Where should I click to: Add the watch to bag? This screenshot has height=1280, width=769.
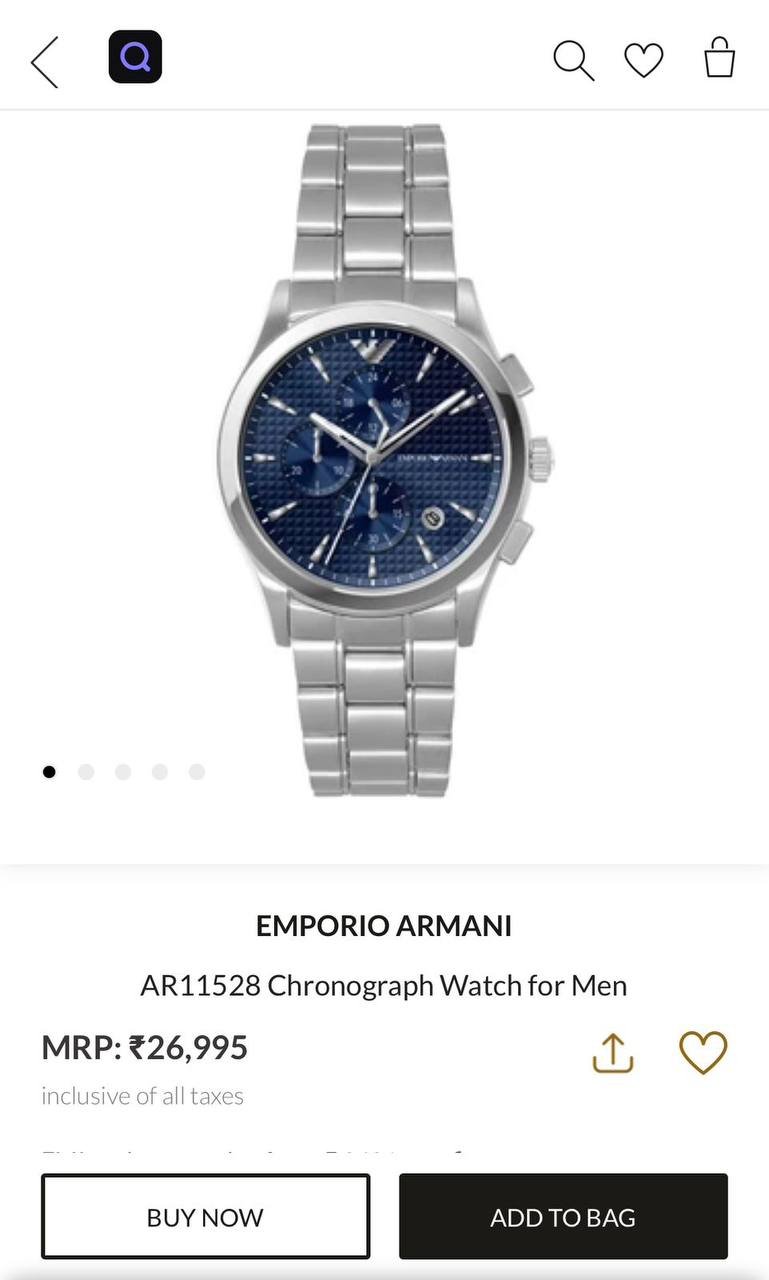point(563,1216)
